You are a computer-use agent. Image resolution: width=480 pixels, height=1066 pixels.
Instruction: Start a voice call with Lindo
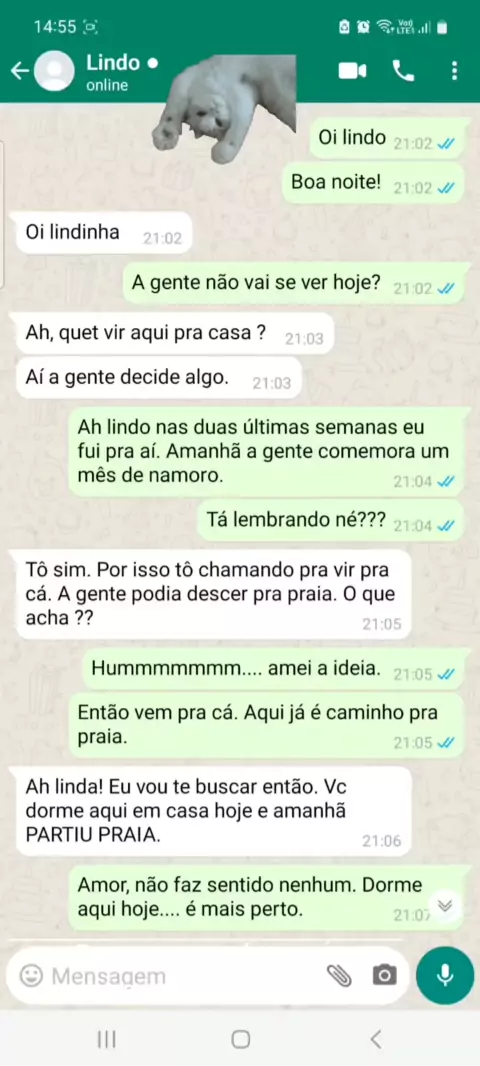pos(403,71)
